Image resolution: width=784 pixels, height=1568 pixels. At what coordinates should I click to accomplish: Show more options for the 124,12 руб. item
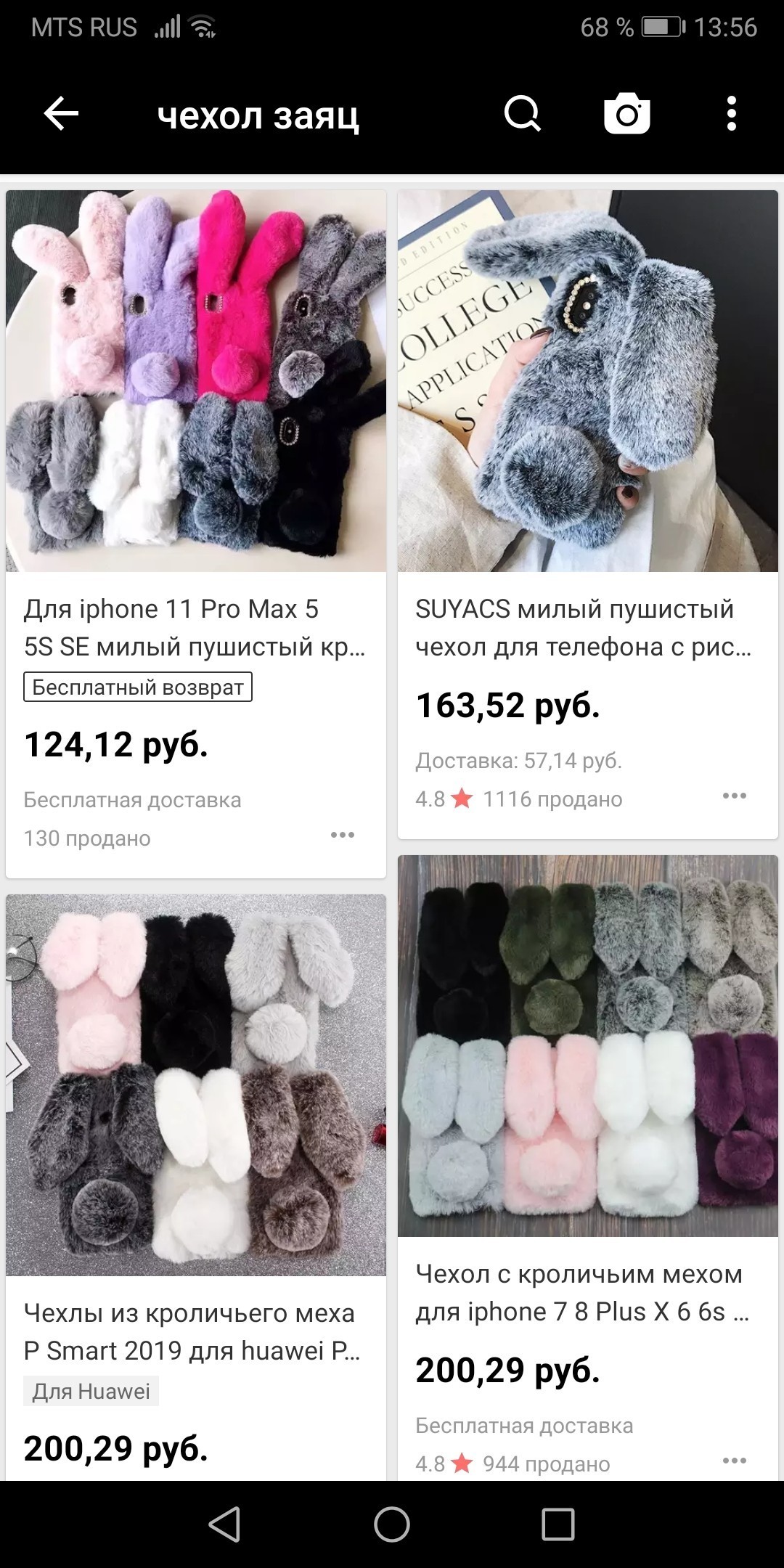(343, 836)
